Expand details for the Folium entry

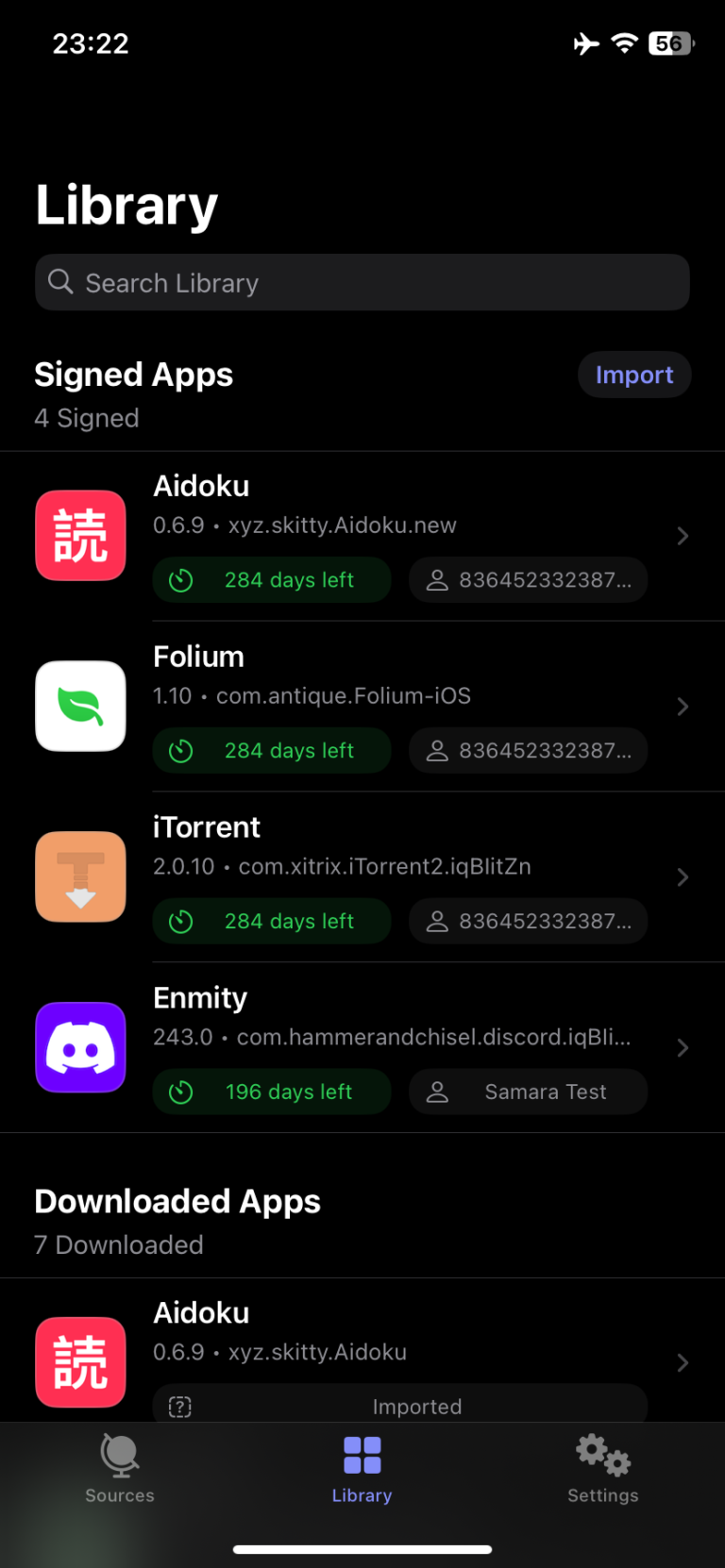(683, 706)
